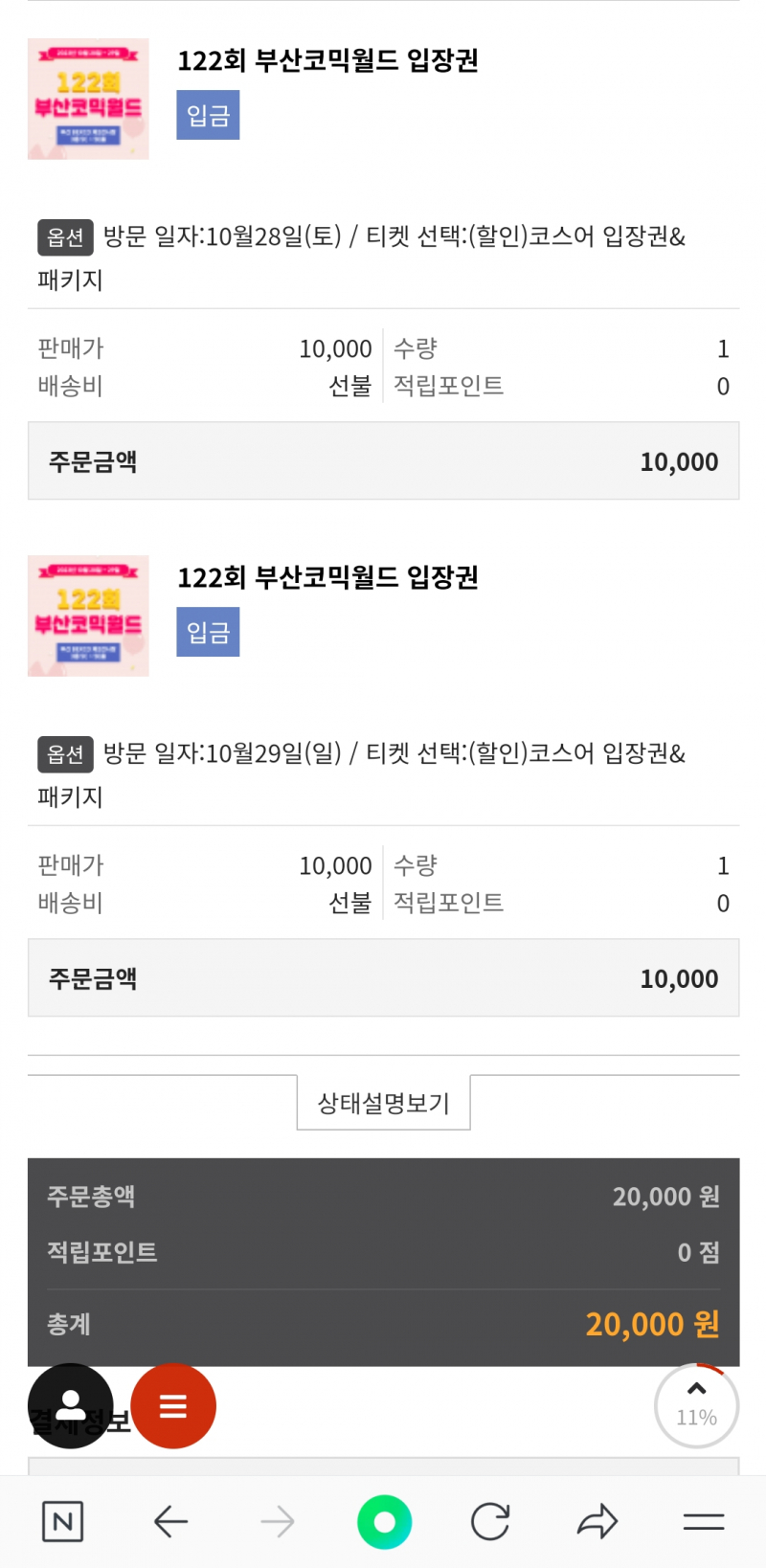The width and height of the screenshot is (766, 1568).
Task: Reload the current page
Action: click(x=490, y=1521)
